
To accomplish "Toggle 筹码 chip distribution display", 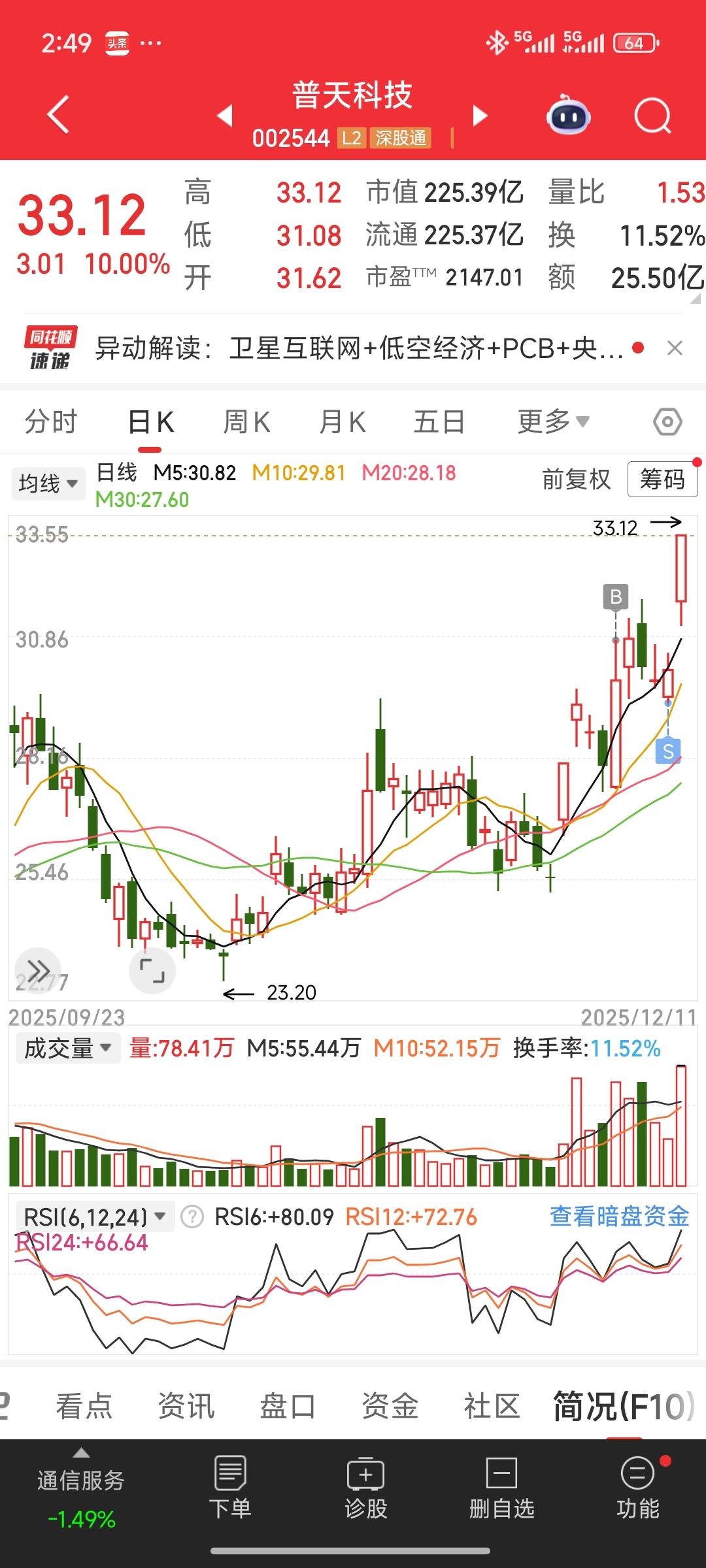I will point(663,479).
